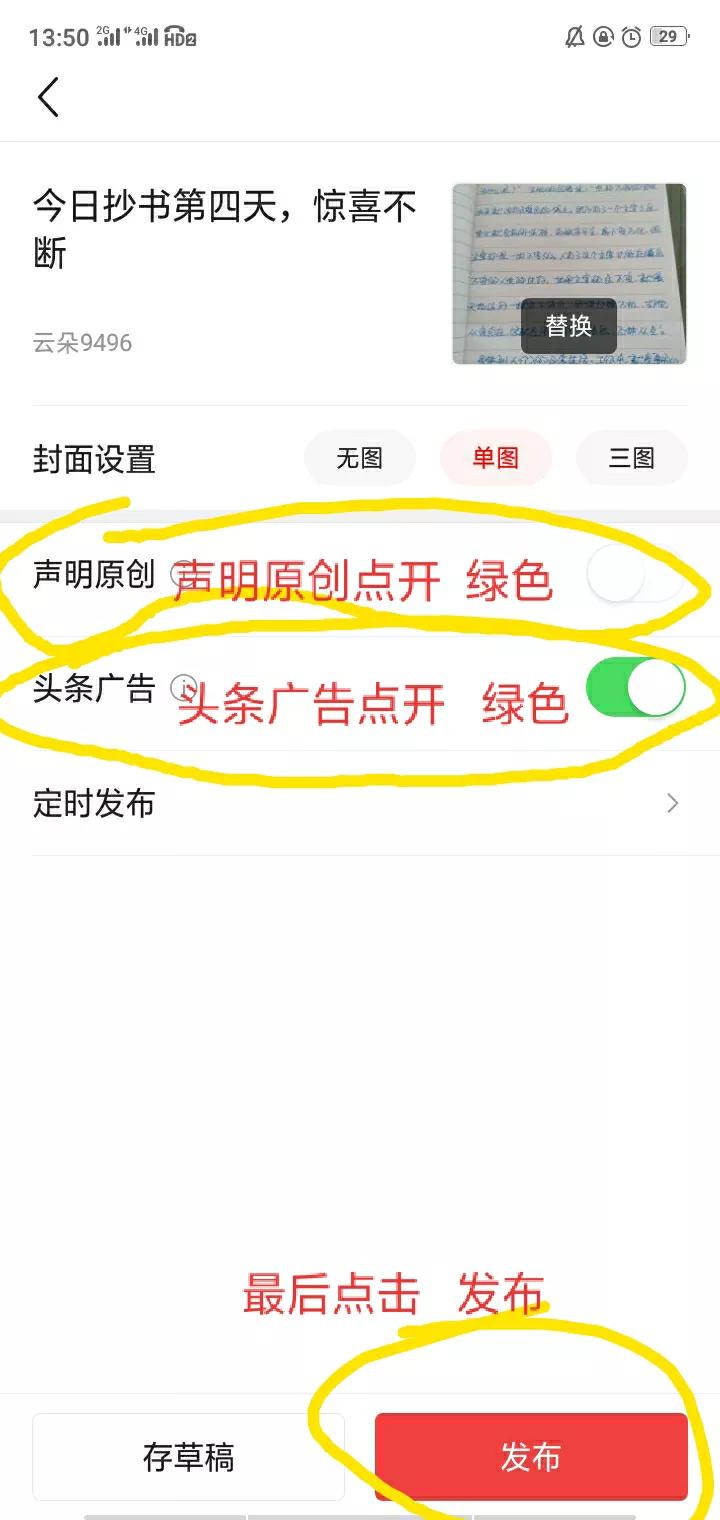Select 三图 cover option
Viewport: 720px width, 1520px height.
[x=631, y=457]
